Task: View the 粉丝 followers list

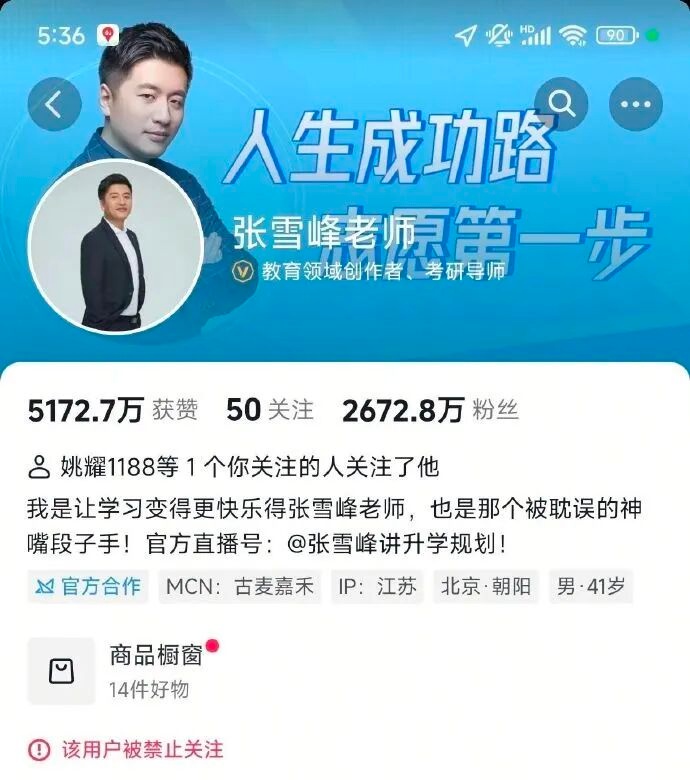Action: point(430,410)
